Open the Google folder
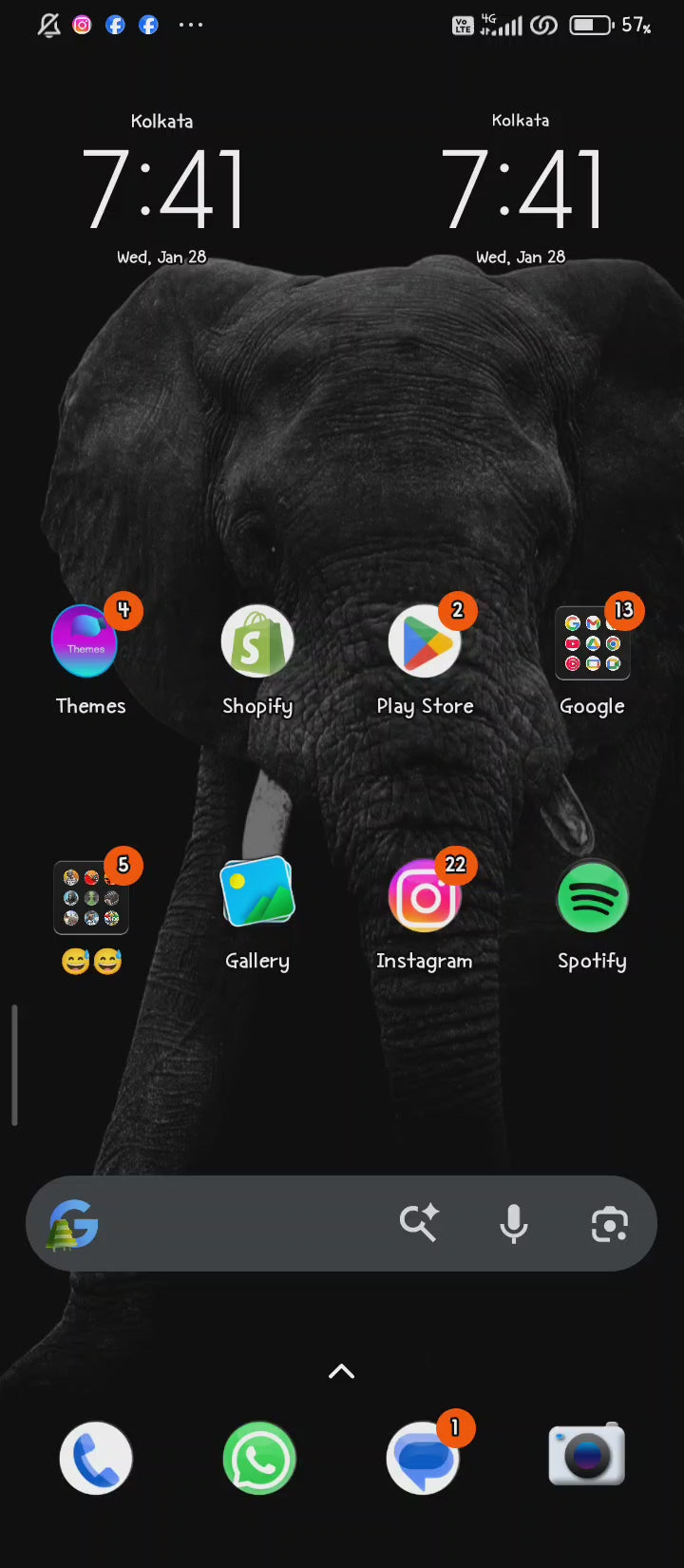 coord(592,644)
